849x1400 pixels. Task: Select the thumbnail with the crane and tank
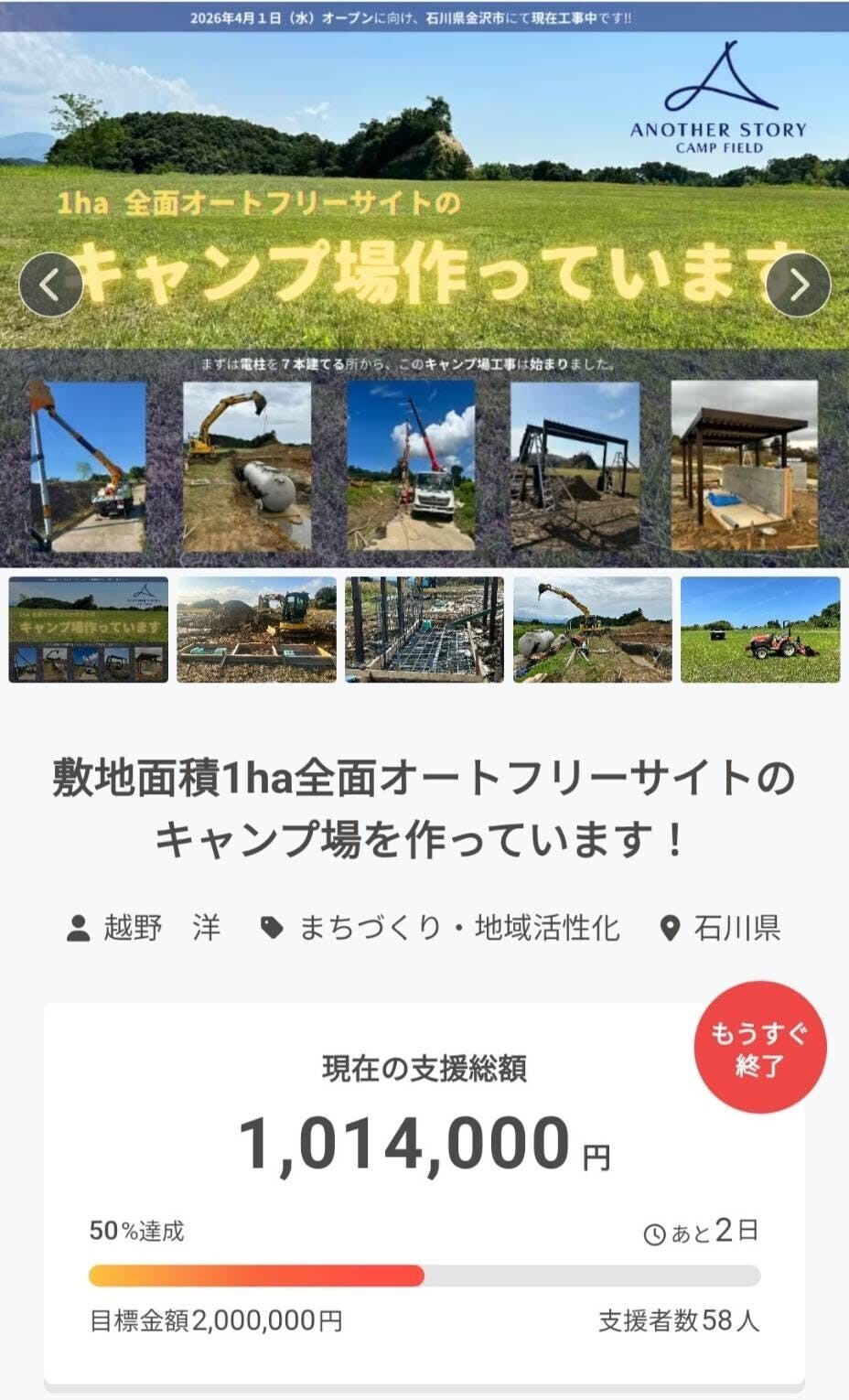[x=592, y=630]
